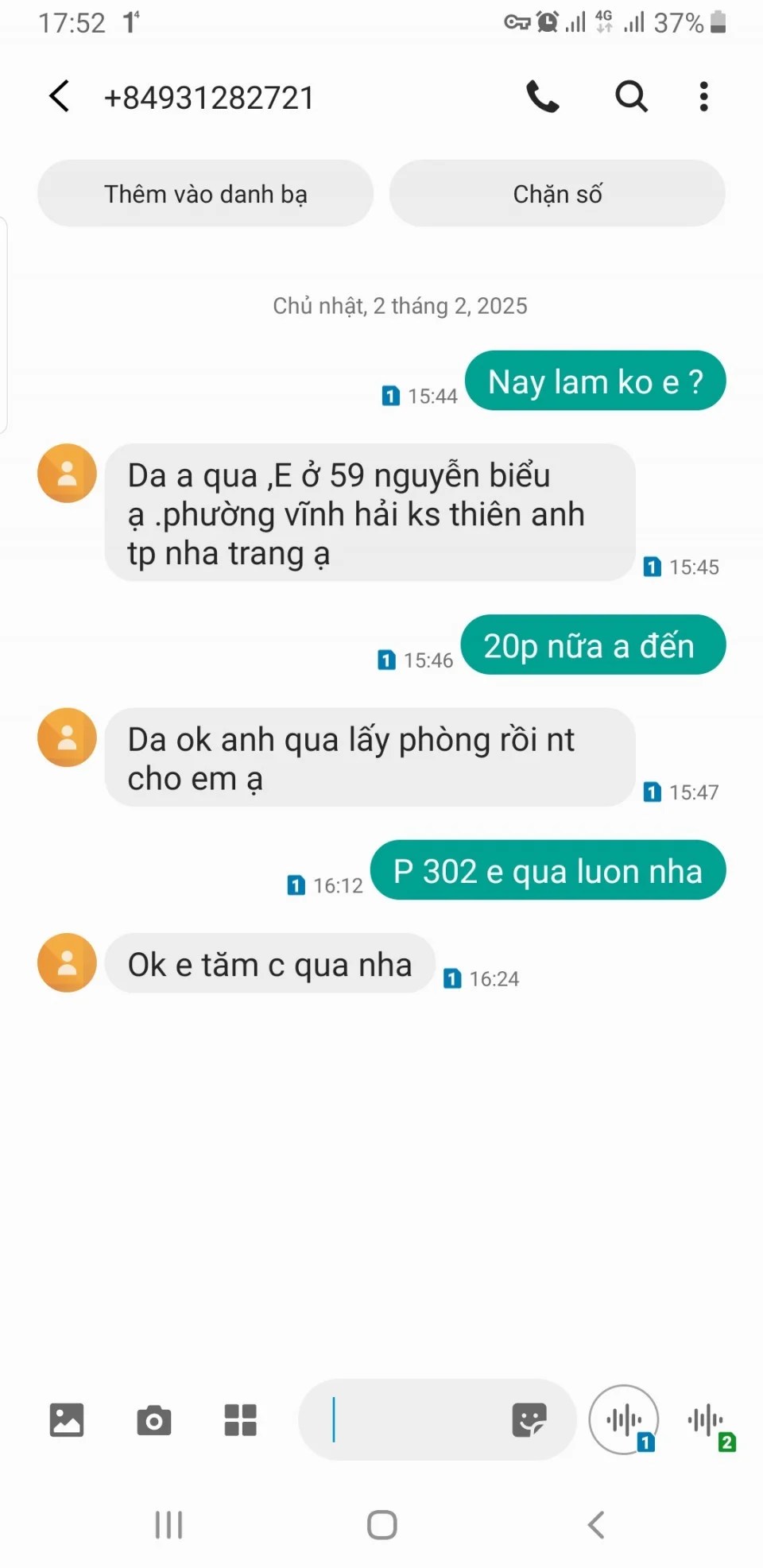
Task: Go back from this conversation
Action: (60, 97)
